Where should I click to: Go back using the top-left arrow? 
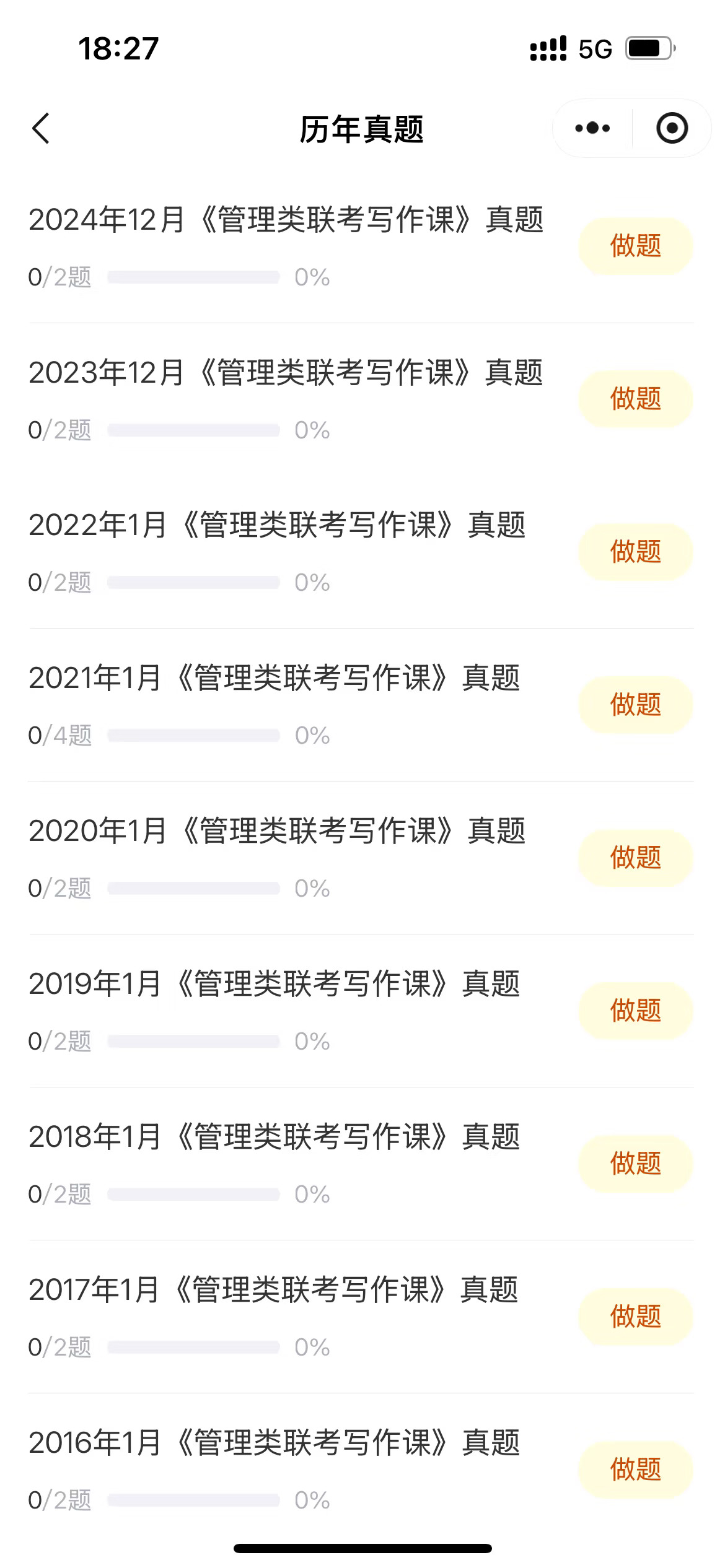coord(41,129)
